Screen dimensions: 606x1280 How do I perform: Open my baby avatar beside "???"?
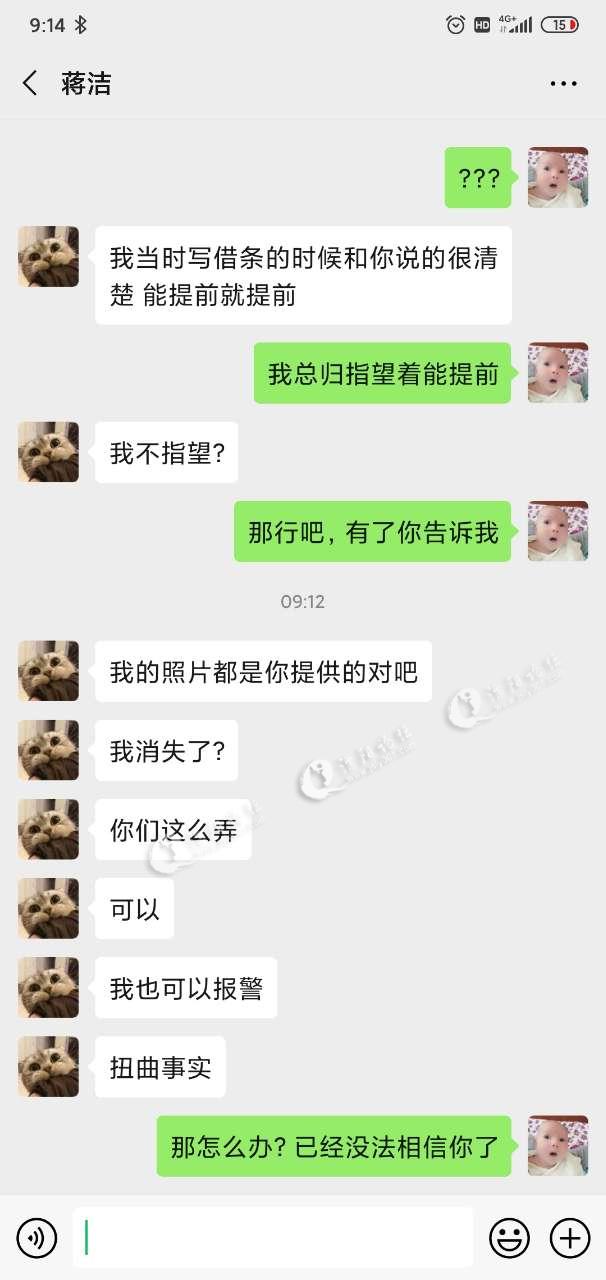(557, 177)
